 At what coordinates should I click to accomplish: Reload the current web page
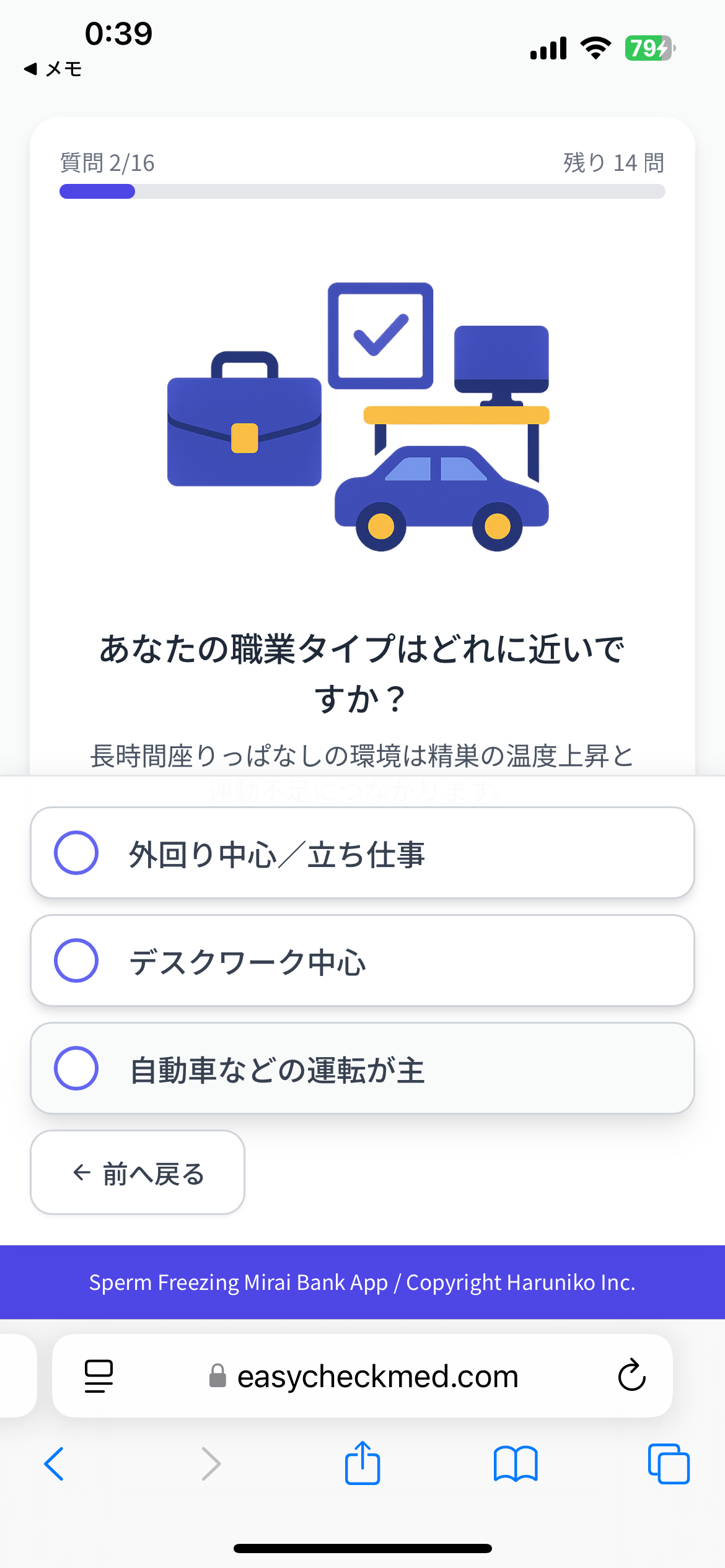pyautogui.click(x=631, y=1376)
